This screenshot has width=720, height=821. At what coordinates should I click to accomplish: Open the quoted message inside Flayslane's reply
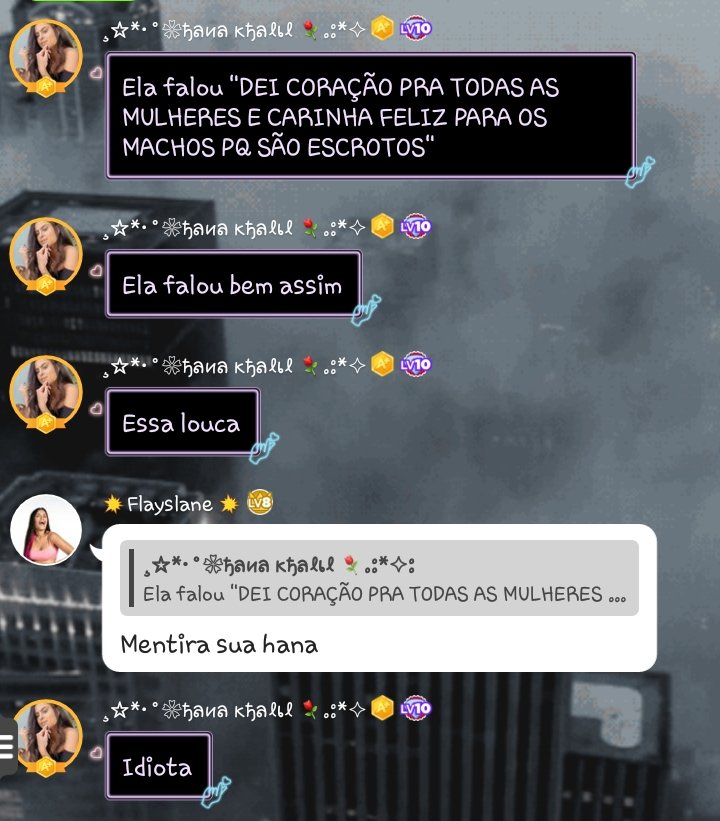tap(379, 578)
